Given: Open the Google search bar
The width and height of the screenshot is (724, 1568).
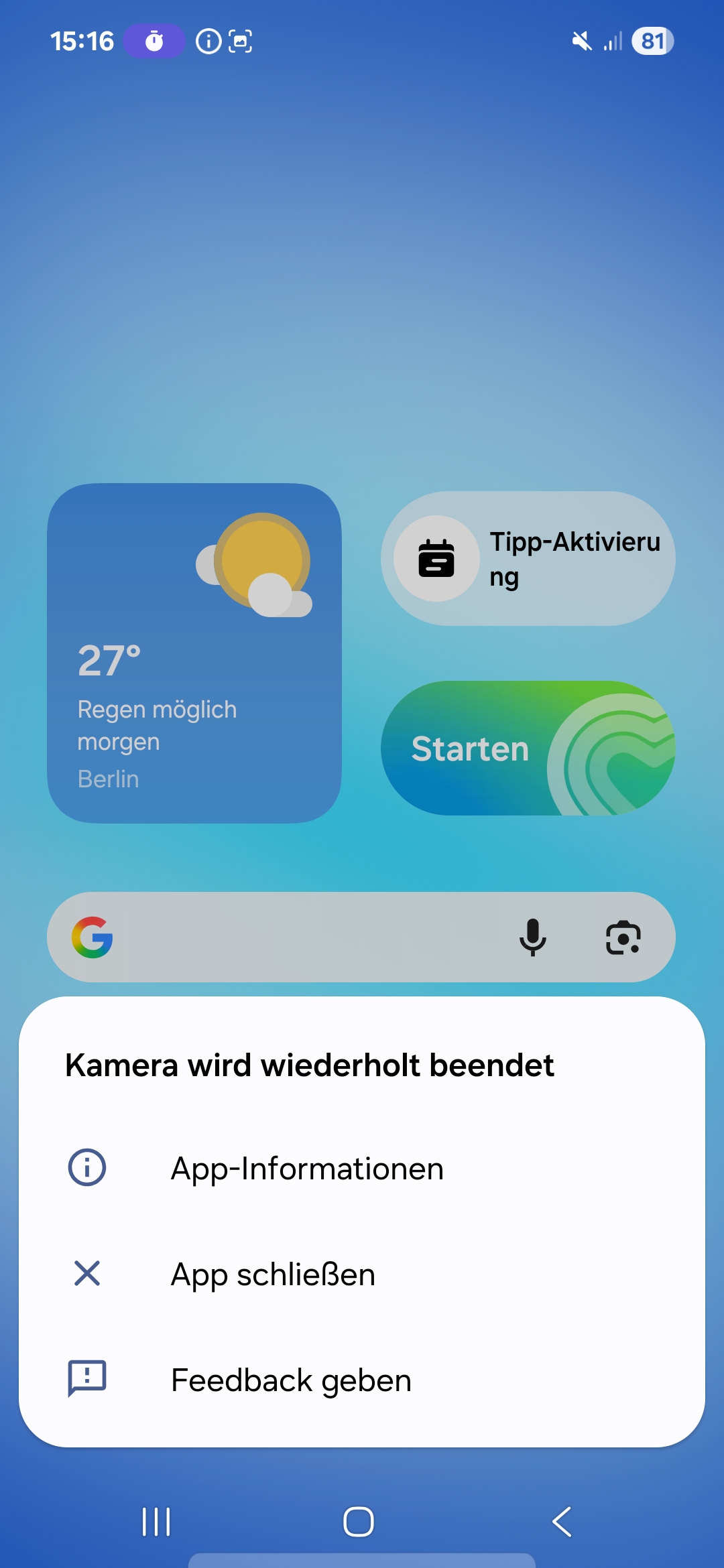Looking at the screenshot, I should 302,937.
